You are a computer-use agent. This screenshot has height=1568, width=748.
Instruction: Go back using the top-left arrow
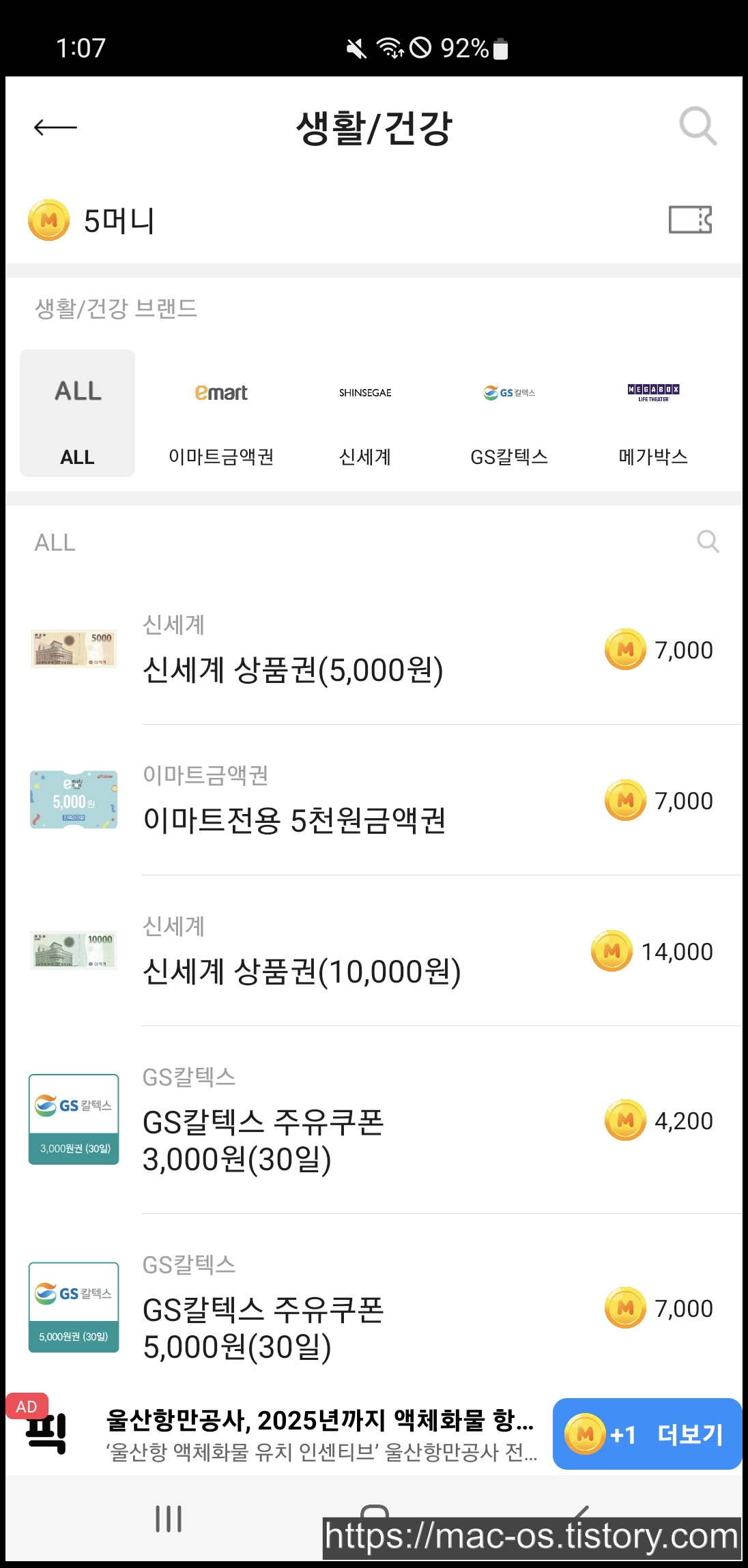55,127
